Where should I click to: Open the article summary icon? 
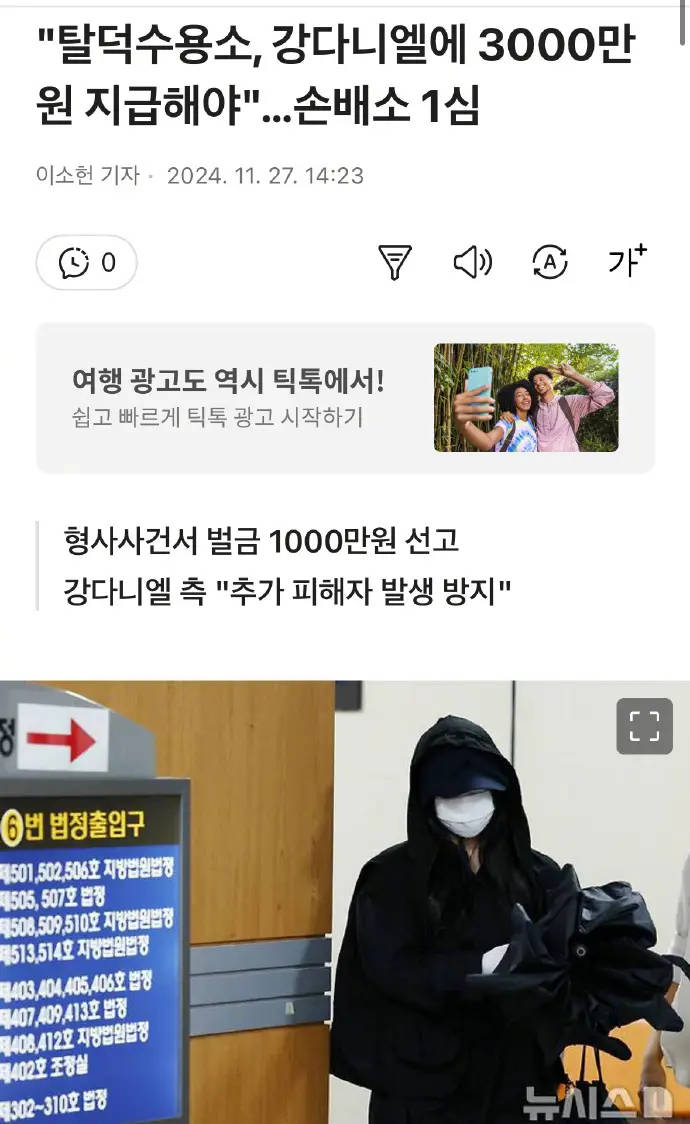point(395,263)
